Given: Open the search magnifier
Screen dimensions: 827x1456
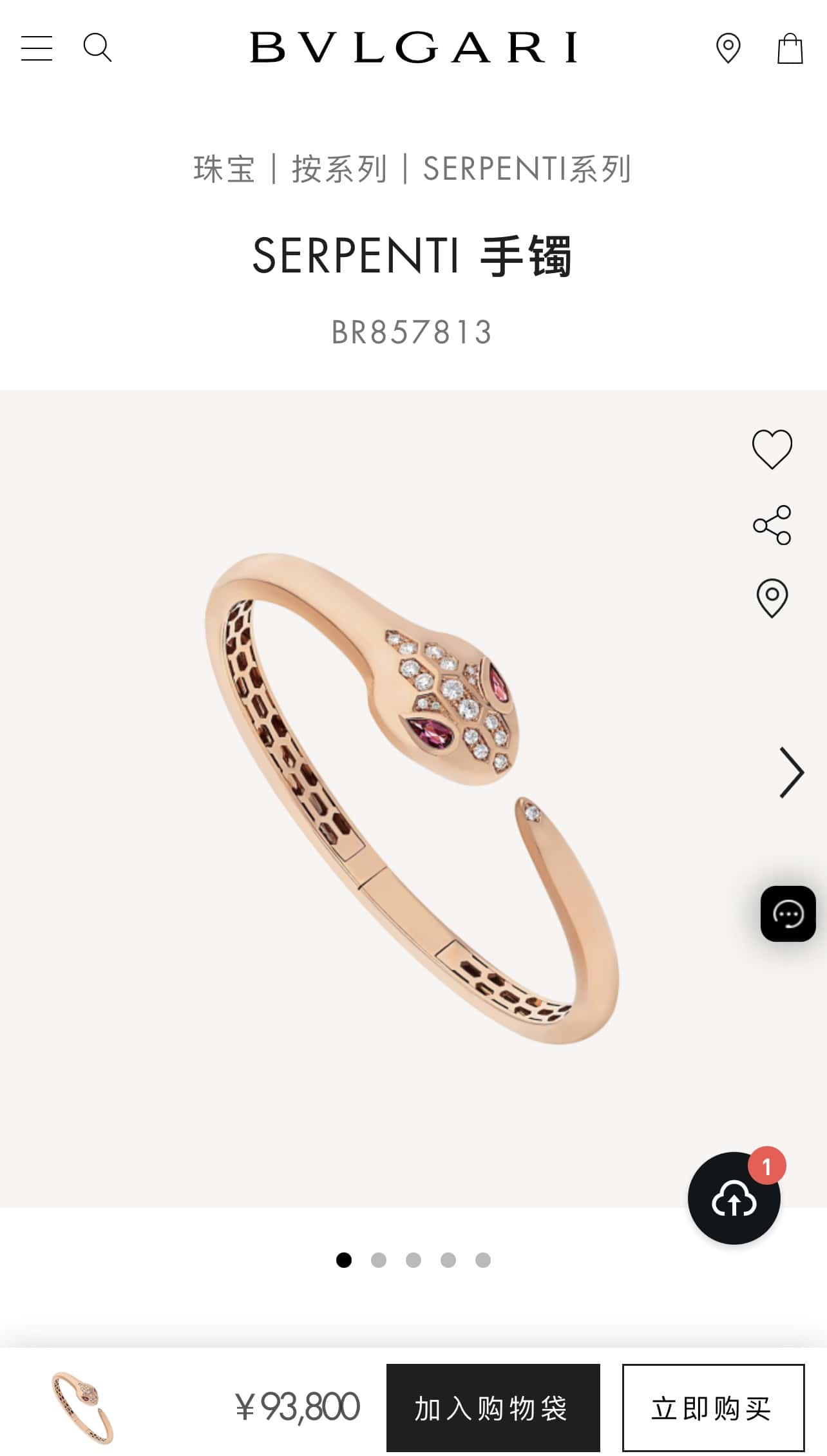Looking at the screenshot, I should tap(97, 48).
